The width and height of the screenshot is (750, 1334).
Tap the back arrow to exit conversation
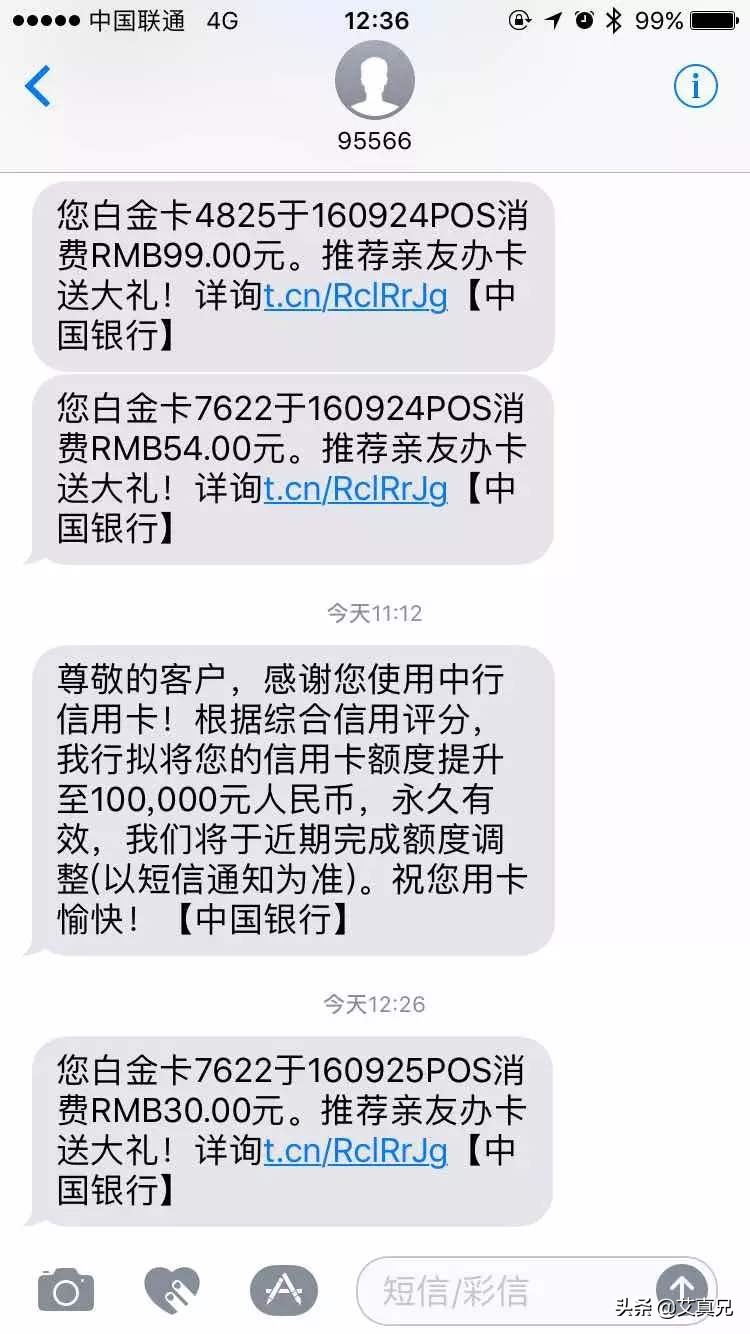[36, 88]
